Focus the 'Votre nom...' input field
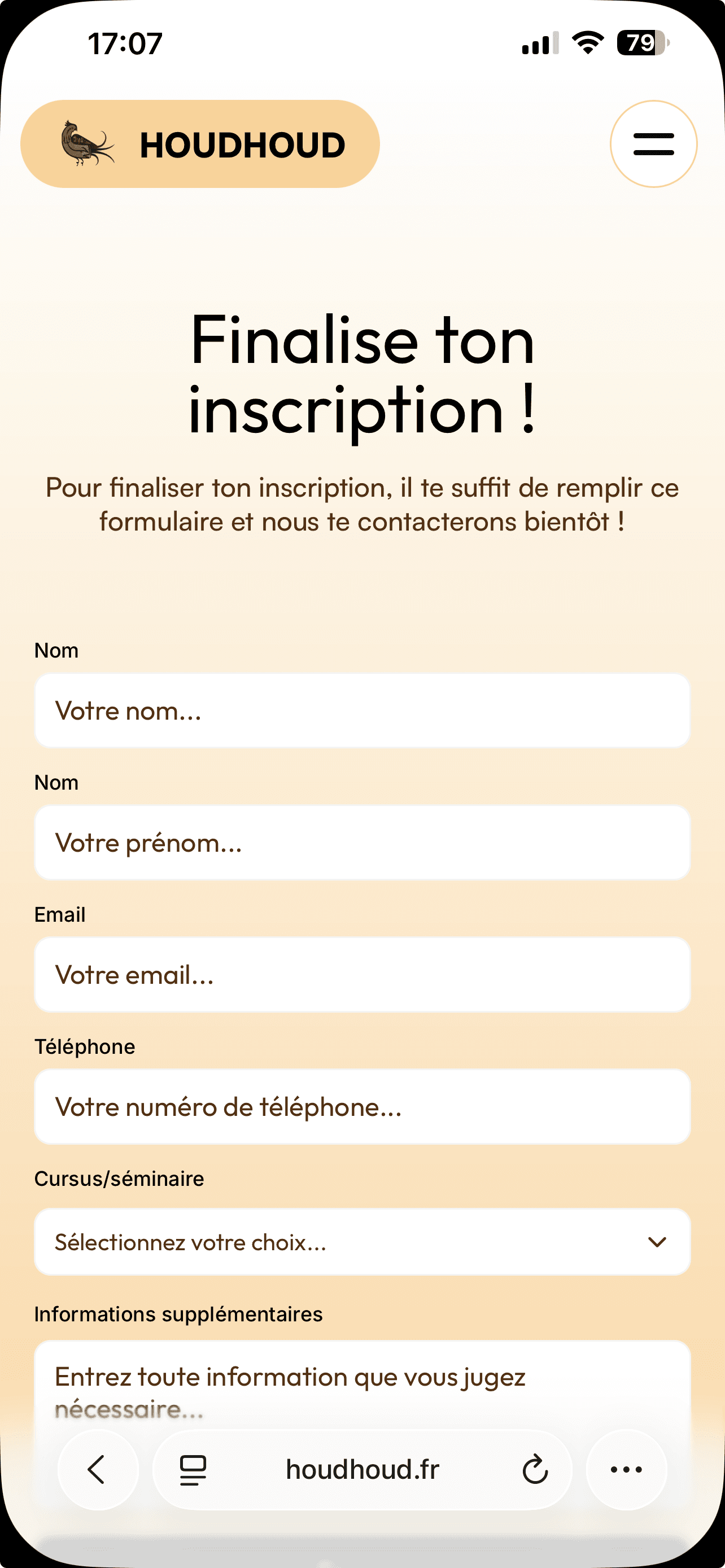This screenshot has height=1568, width=725. tap(362, 709)
